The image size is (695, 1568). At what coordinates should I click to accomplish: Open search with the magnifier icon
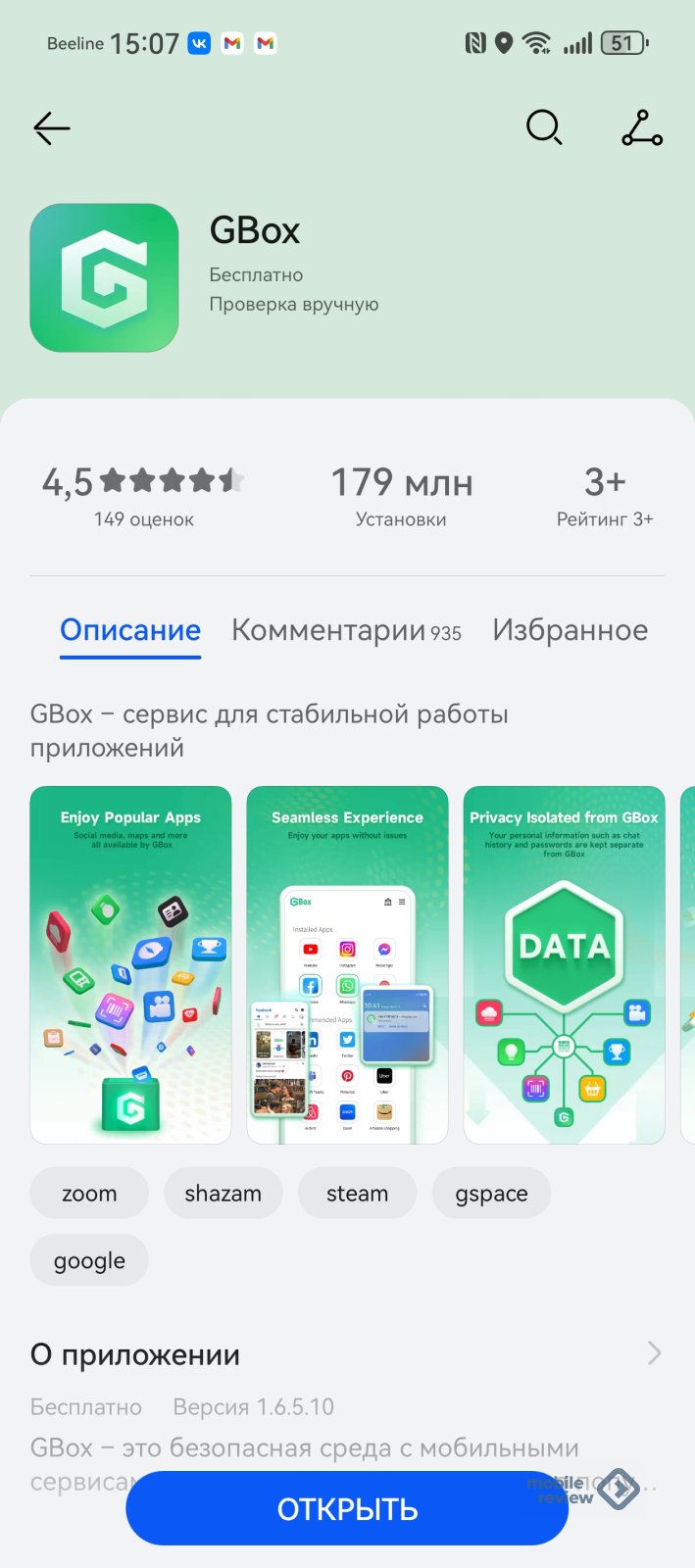(x=544, y=128)
